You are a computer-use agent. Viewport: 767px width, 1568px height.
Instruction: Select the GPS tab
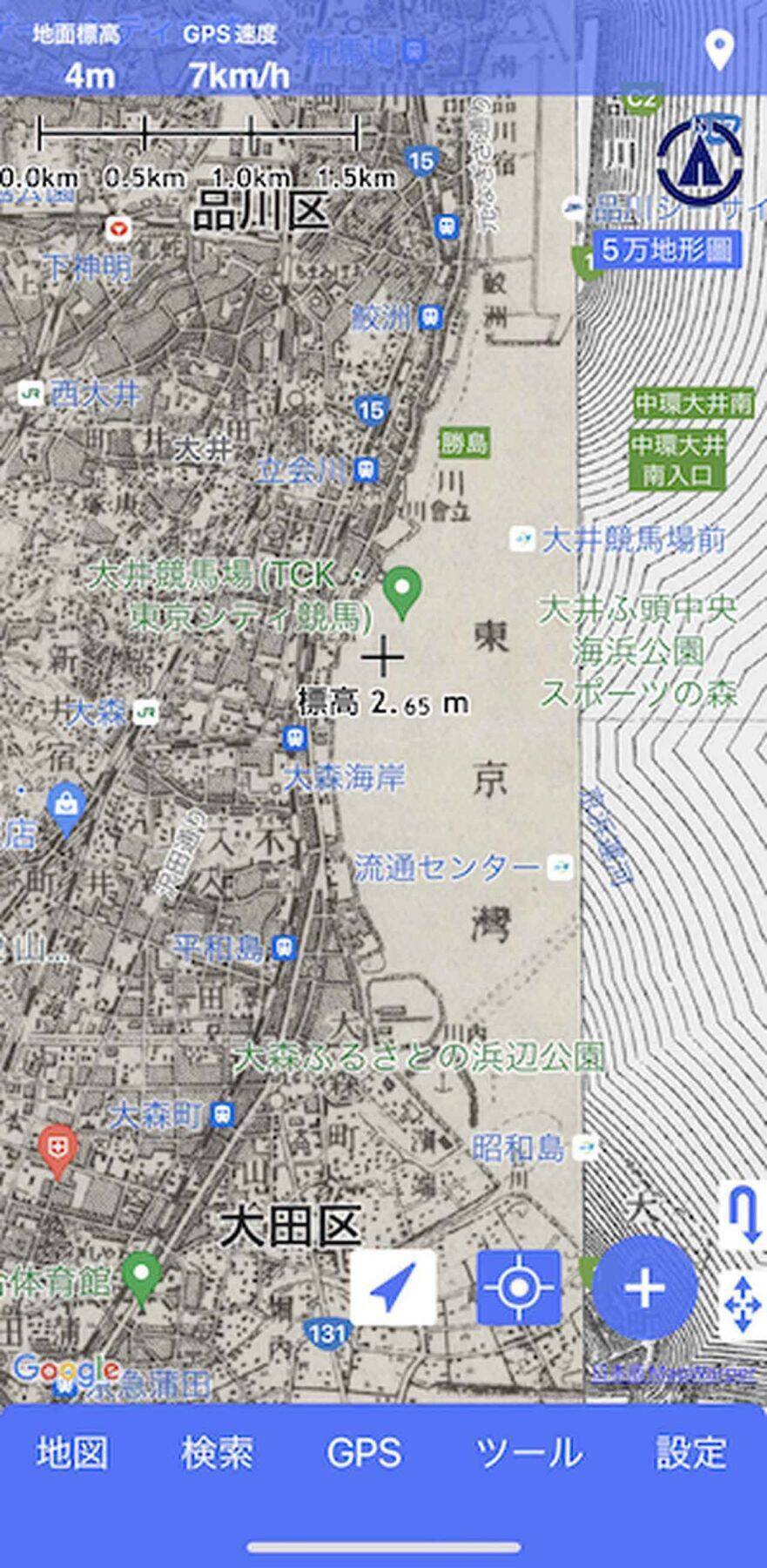coord(364,1453)
